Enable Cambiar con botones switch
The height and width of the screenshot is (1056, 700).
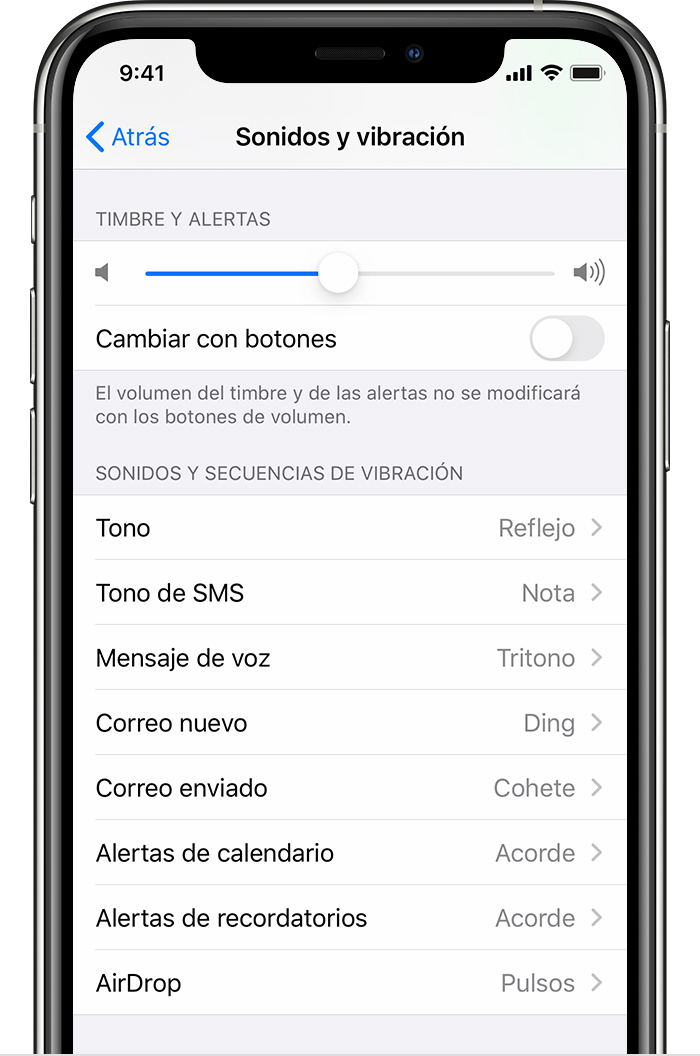point(566,339)
